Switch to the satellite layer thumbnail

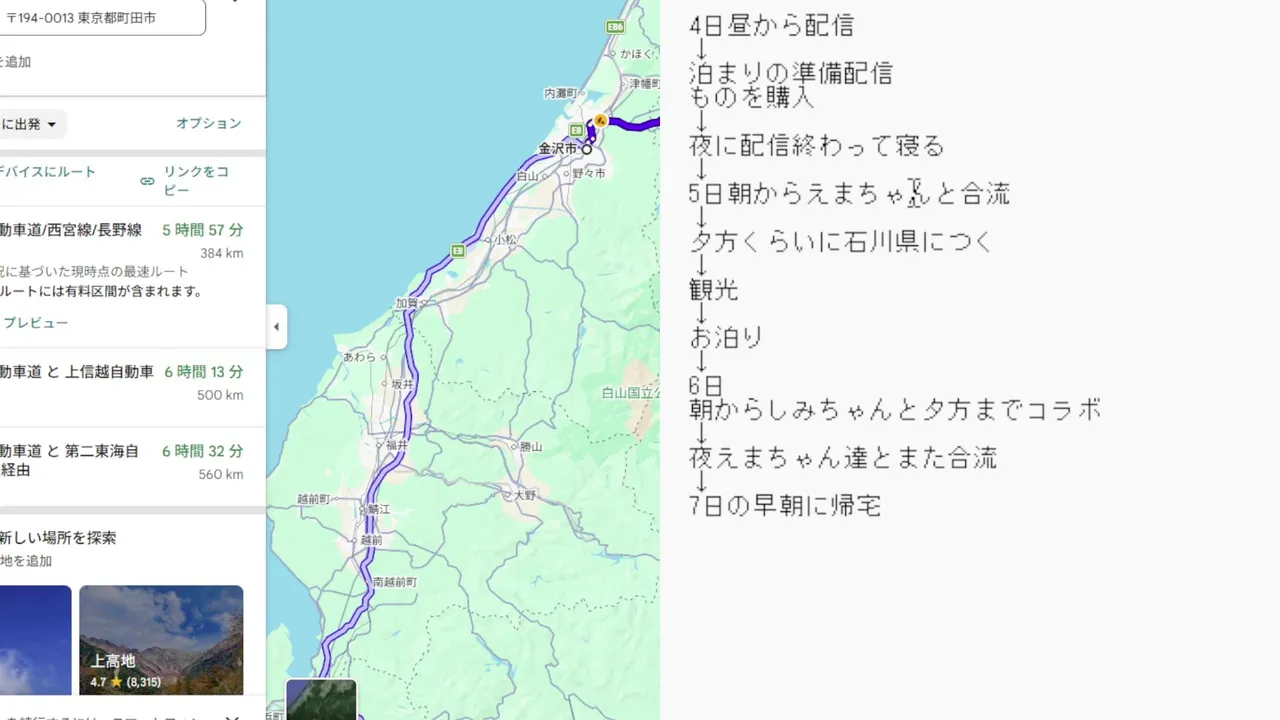(x=321, y=699)
